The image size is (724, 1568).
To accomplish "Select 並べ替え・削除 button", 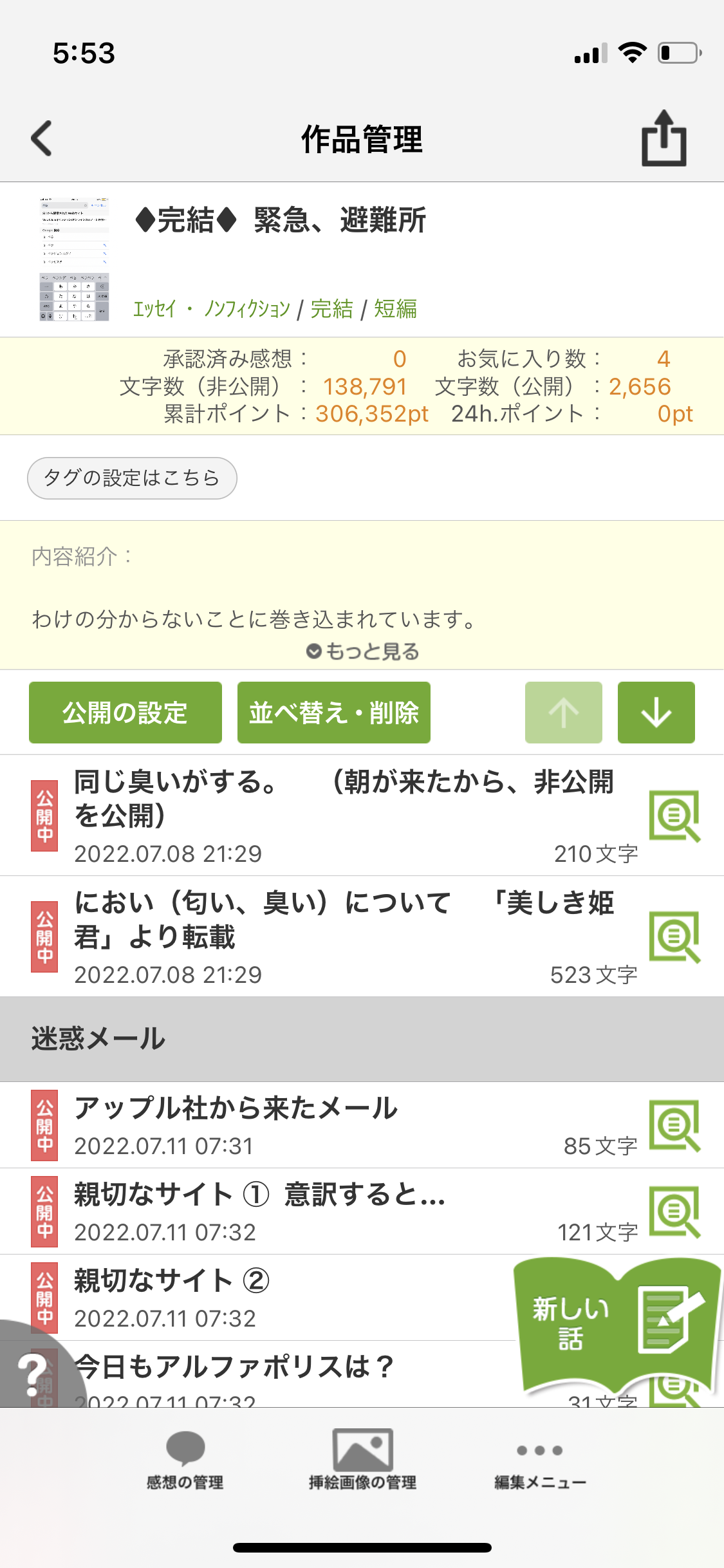I will pos(333,713).
